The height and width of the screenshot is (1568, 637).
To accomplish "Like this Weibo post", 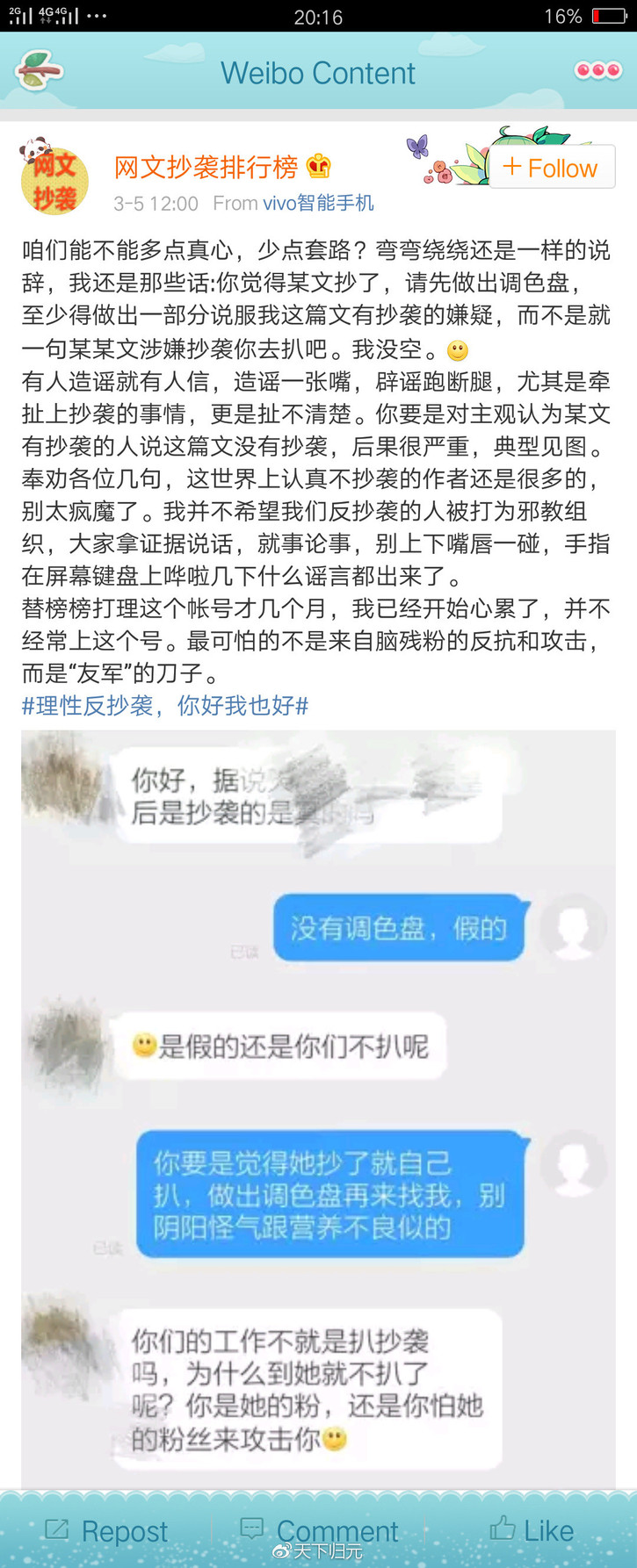I will [x=532, y=1530].
